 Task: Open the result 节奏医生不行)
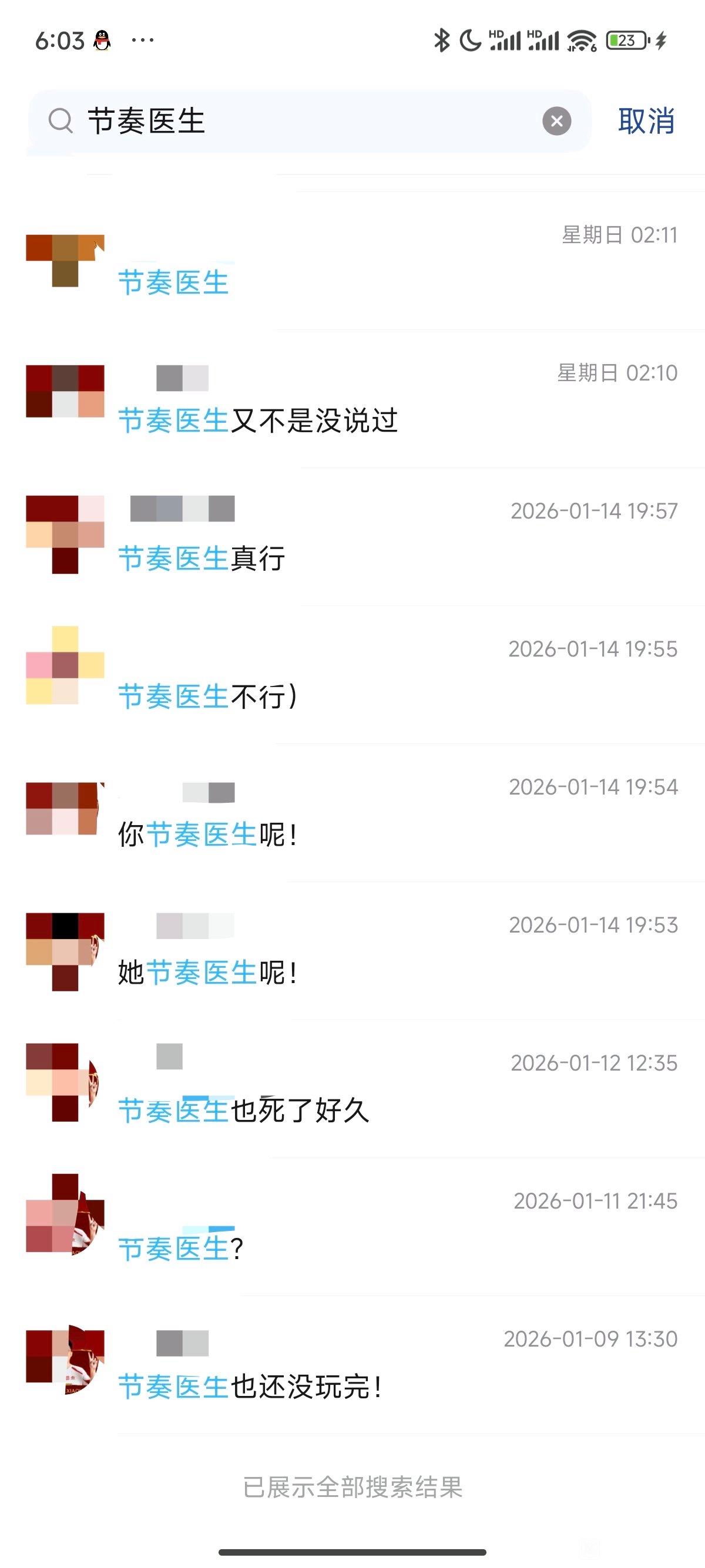click(x=365, y=674)
